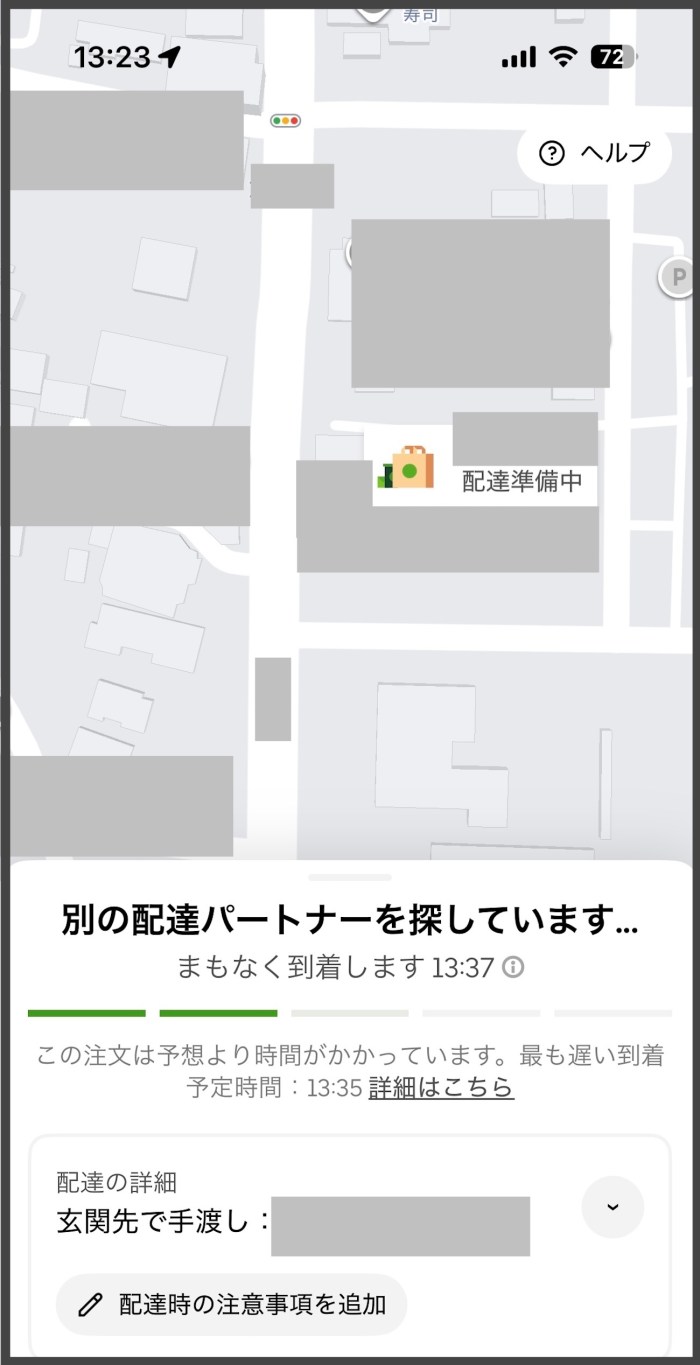
Task: Tap the info icon beside arrival time 13:37
Action: pyautogui.click(x=514, y=968)
